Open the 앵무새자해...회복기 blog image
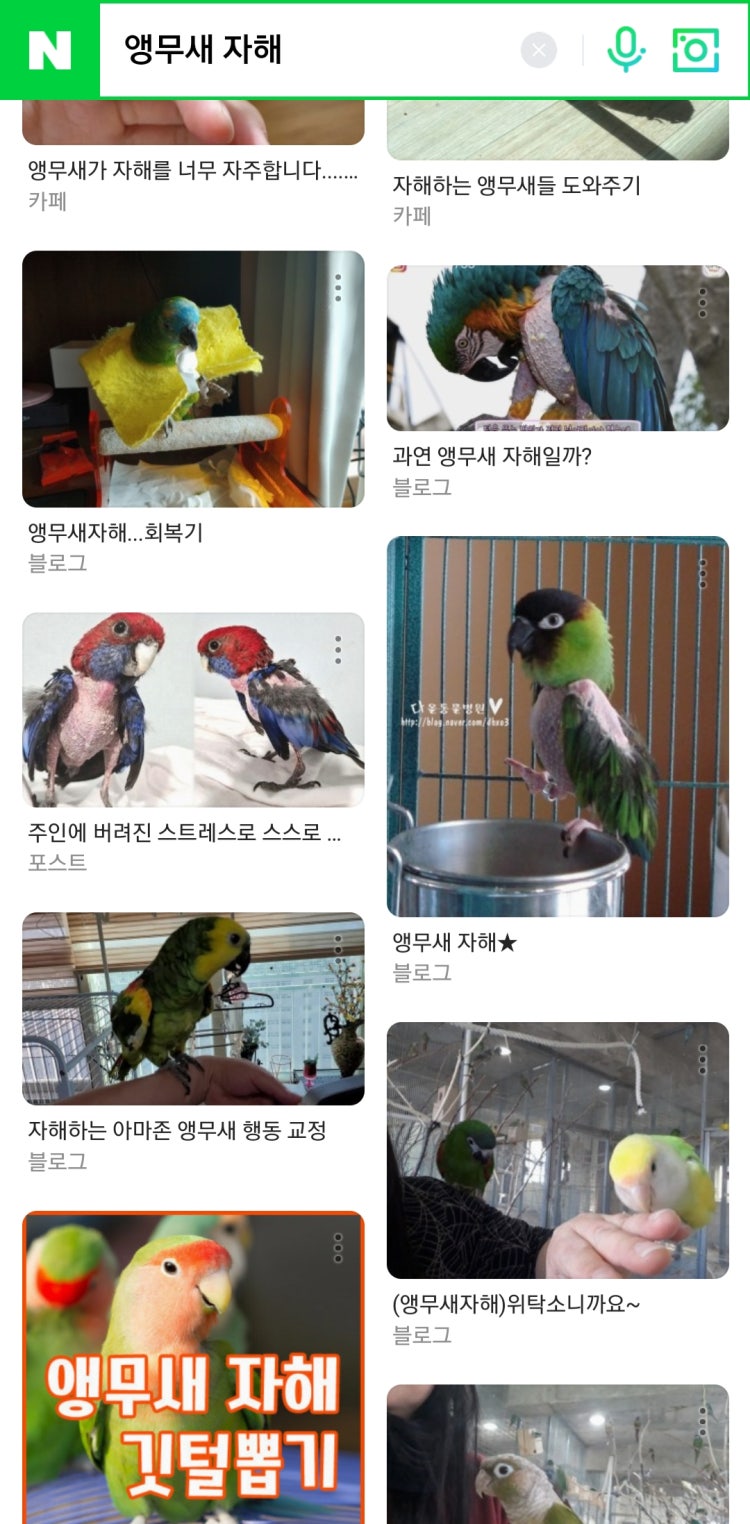This screenshot has height=1524, width=750. tap(193, 379)
